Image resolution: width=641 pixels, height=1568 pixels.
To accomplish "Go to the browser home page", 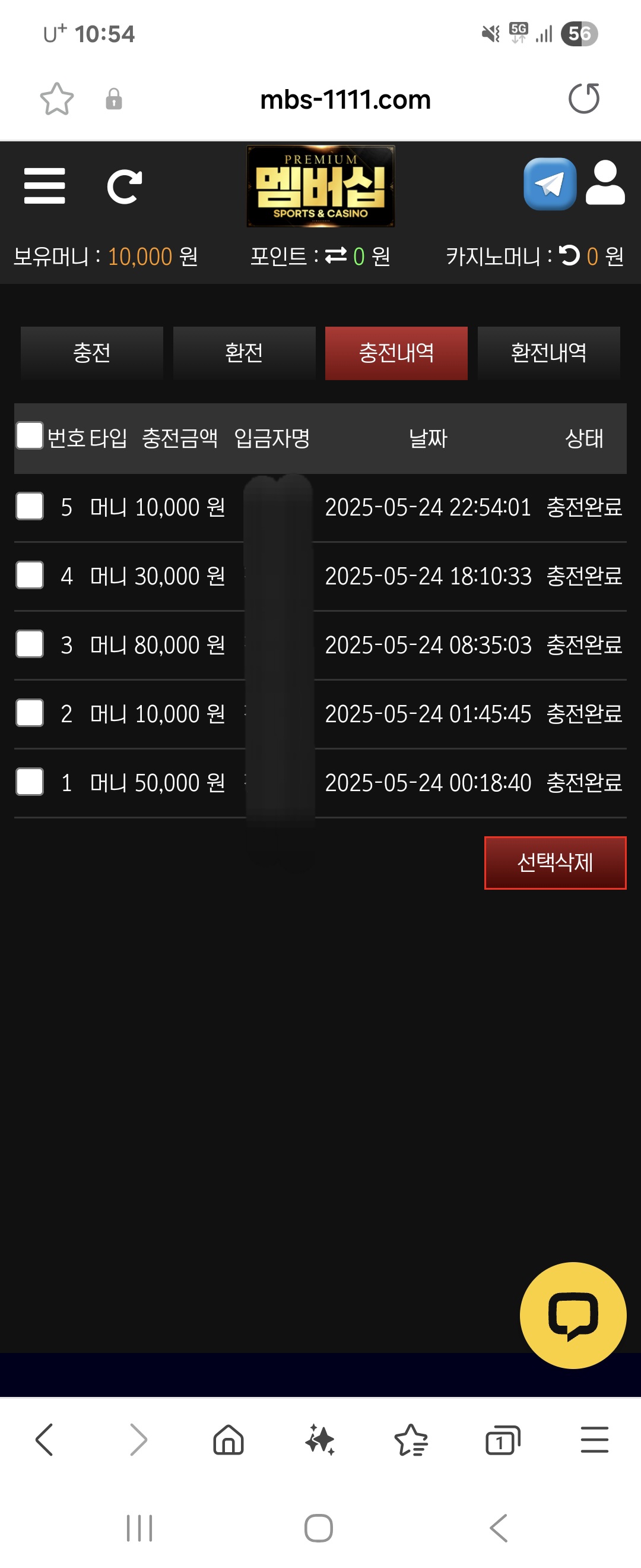I will coord(229,1440).
